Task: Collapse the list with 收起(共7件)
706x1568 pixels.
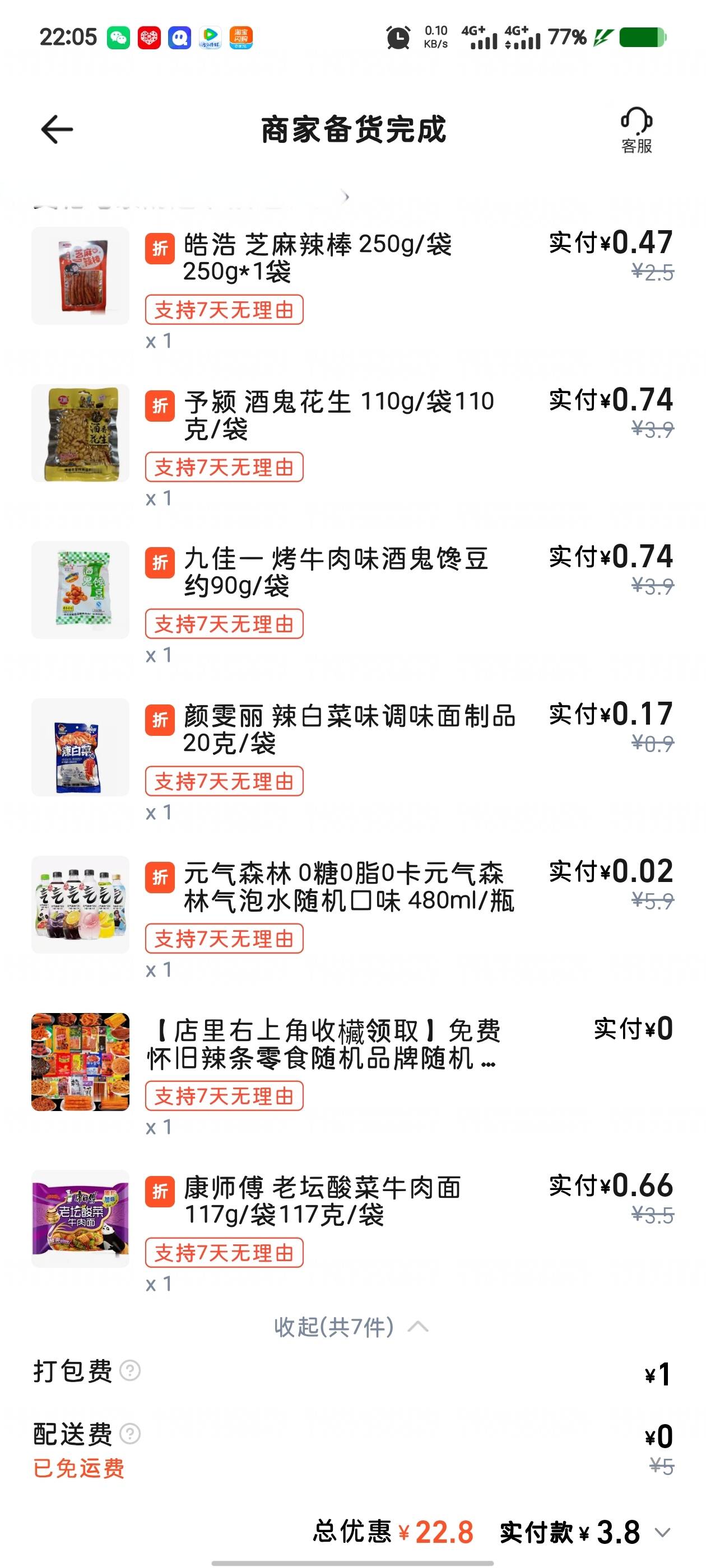Action: (350, 1327)
